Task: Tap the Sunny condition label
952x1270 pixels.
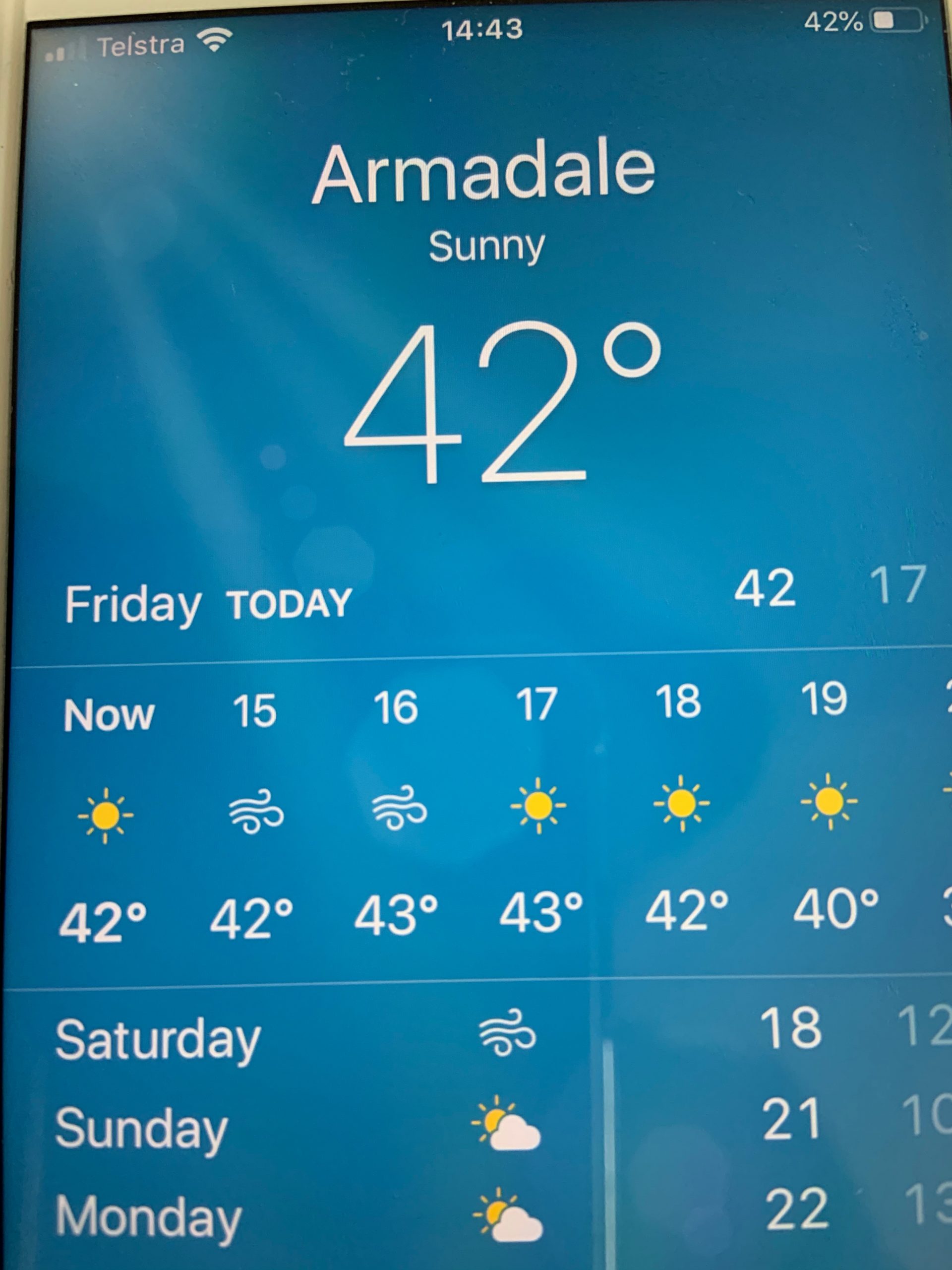Action: (486, 246)
